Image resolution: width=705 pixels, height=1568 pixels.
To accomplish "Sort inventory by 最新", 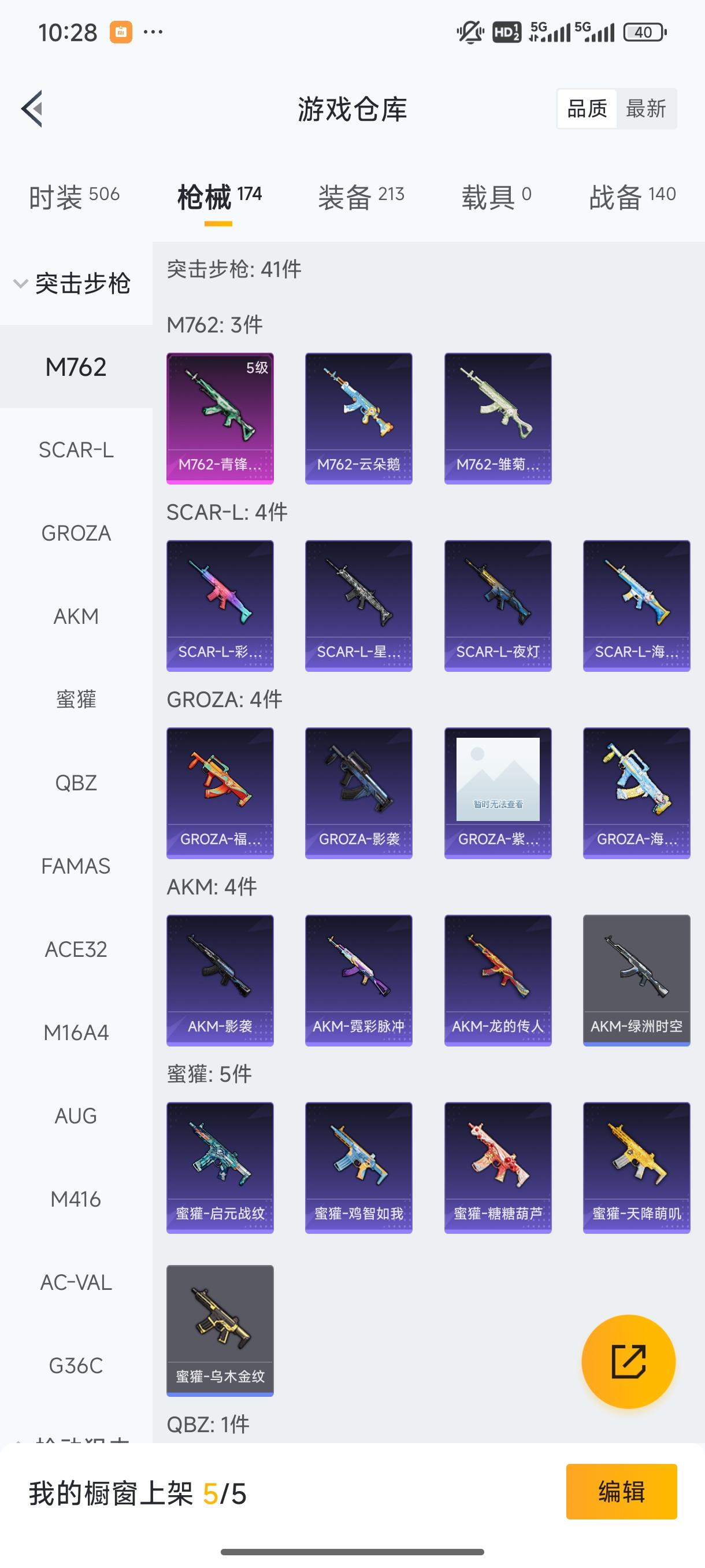I will pyautogui.click(x=645, y=109).
